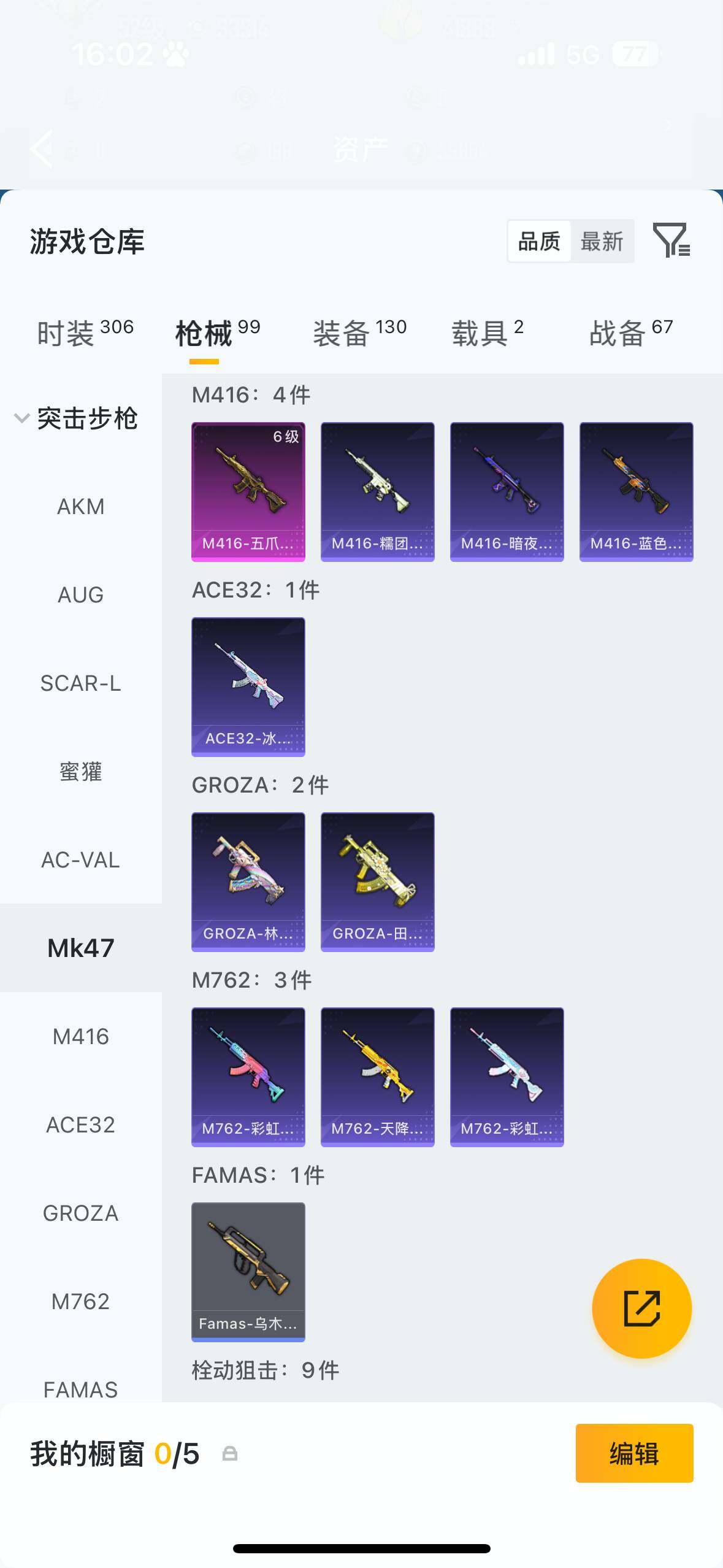Open the GROZA-田 skin tile

[377, 882]
